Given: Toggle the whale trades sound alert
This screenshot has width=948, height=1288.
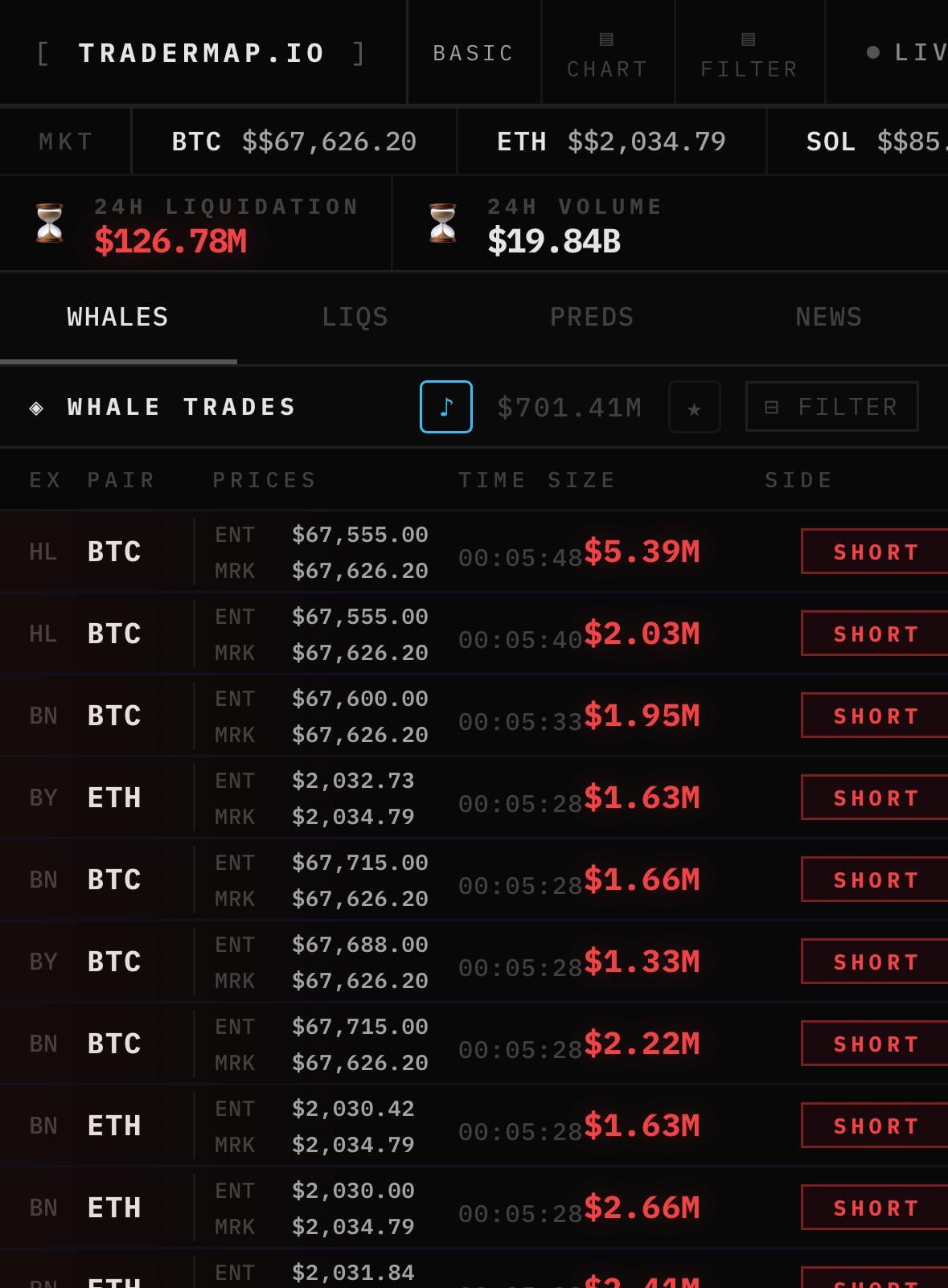Looking at the screenshot, I should (445, 407).
